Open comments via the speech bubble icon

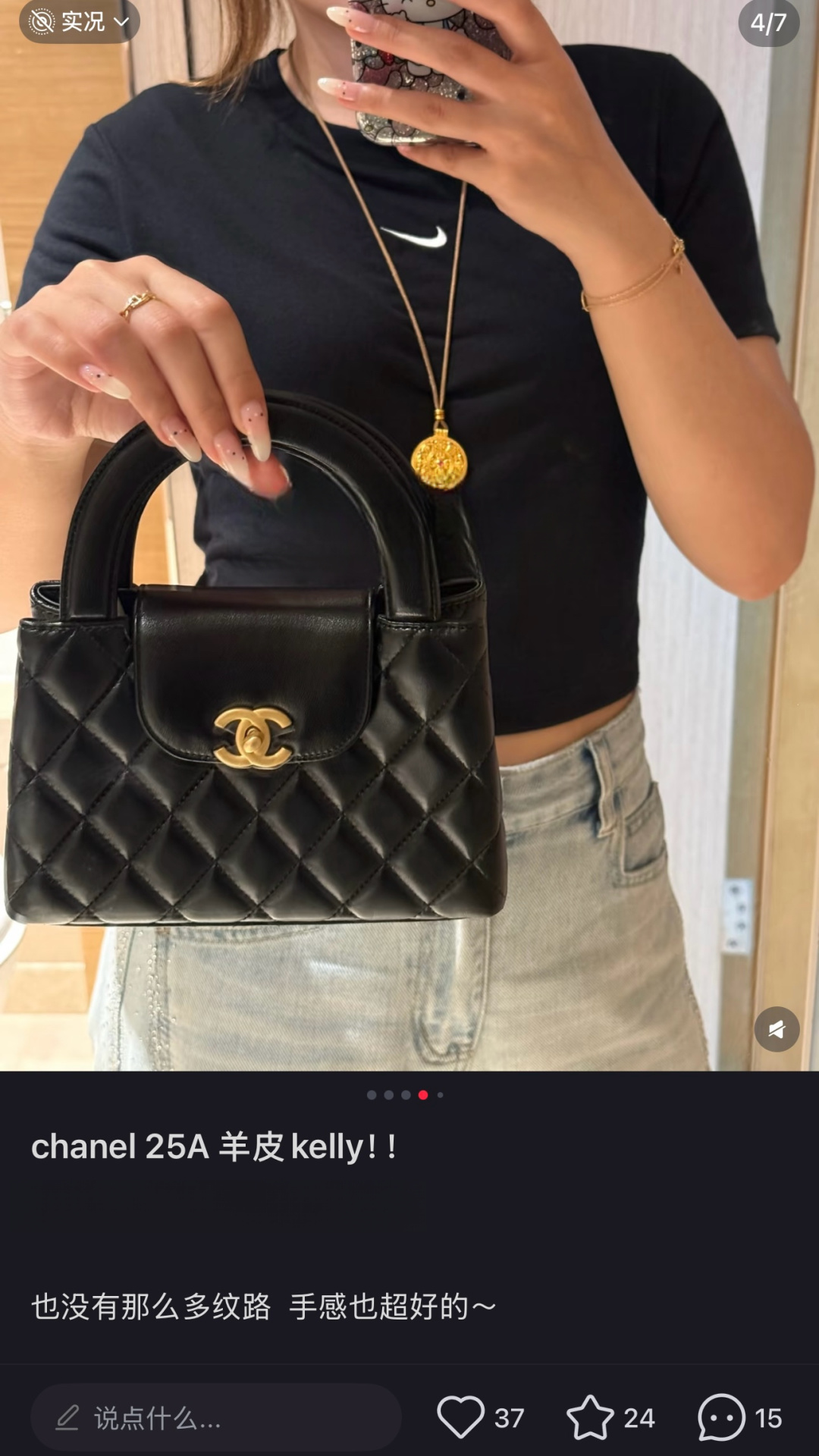721,1417
